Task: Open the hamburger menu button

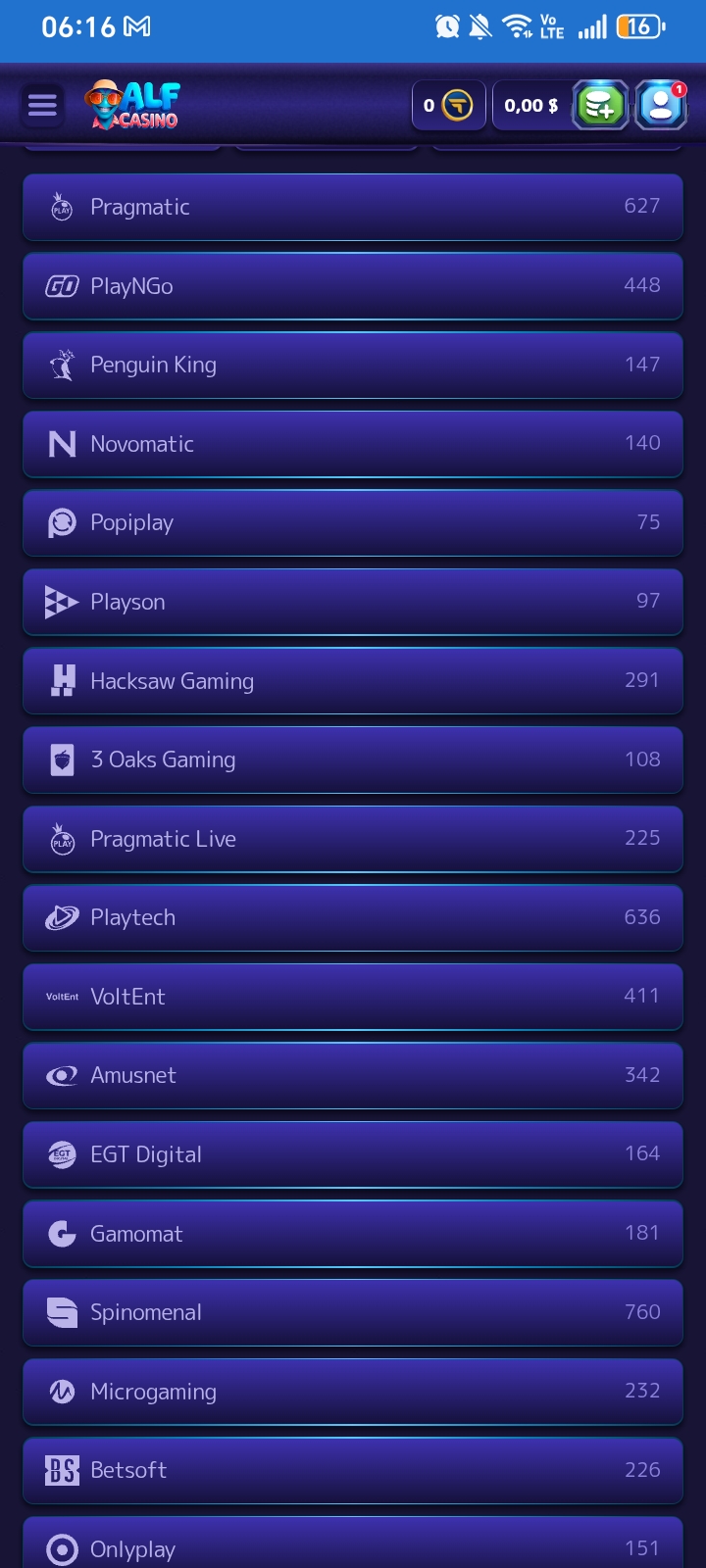Action: [42, 105]
